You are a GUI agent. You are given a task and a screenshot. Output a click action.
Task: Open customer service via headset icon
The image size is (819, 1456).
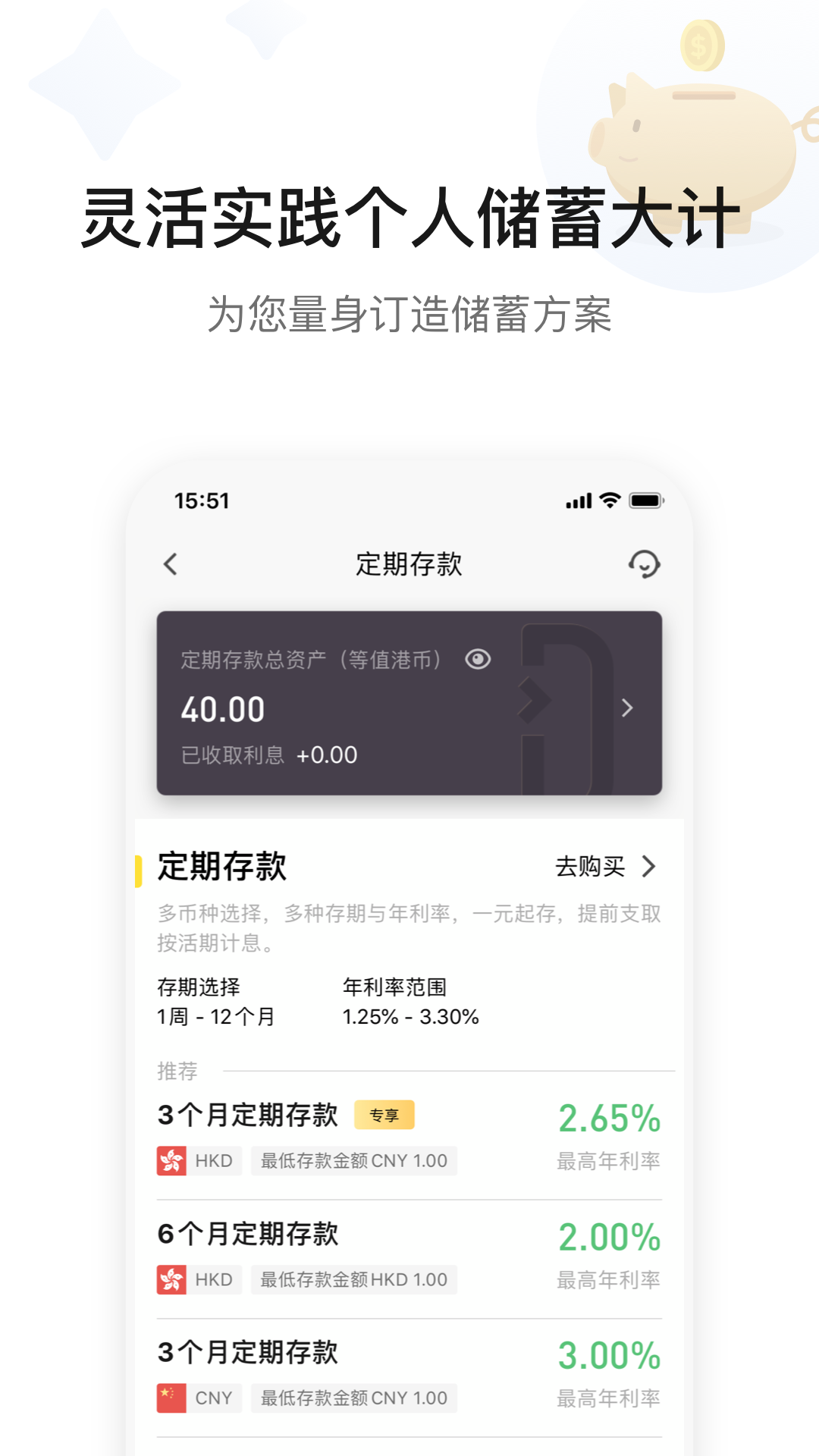pos(644,565)
